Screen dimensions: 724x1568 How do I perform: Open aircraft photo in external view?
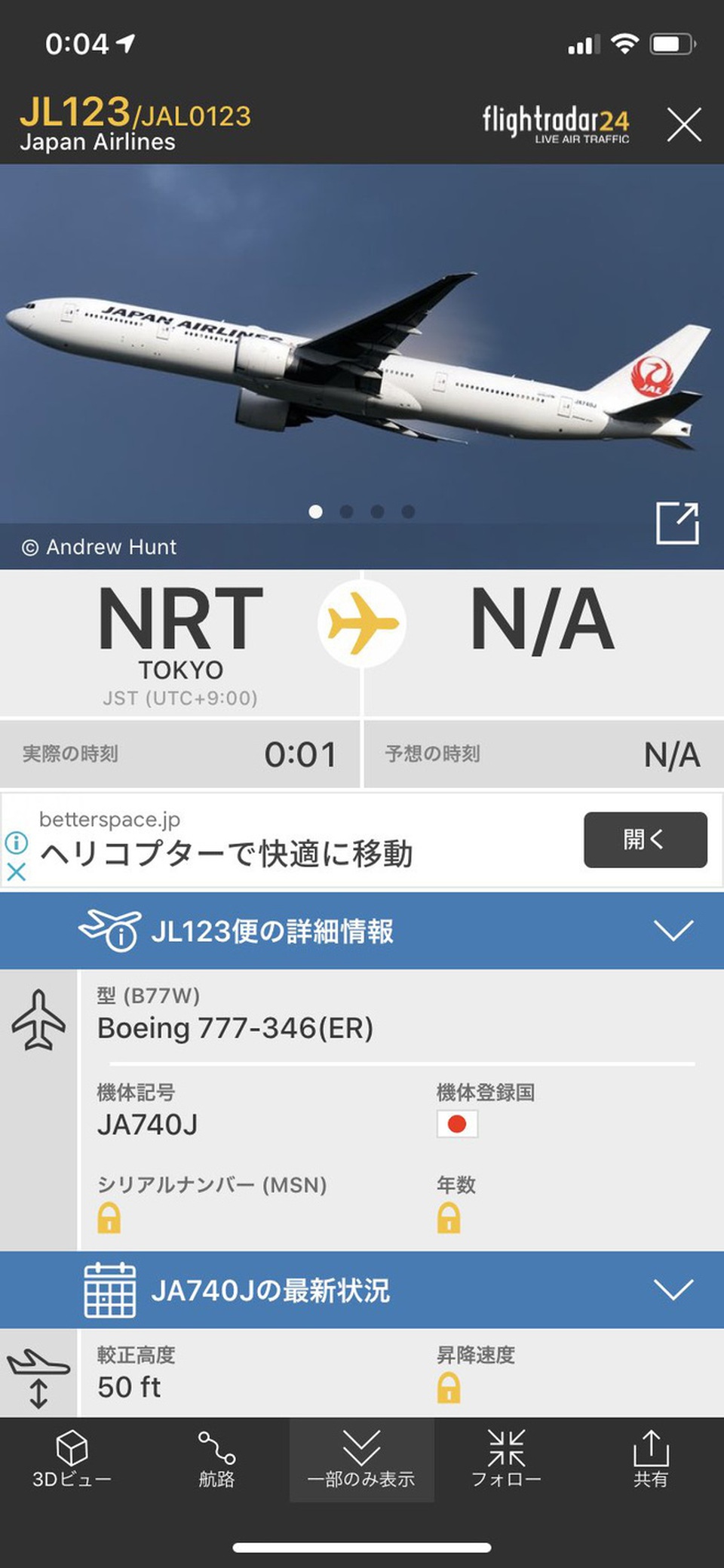pyautogui.click(x=676, y=523)
